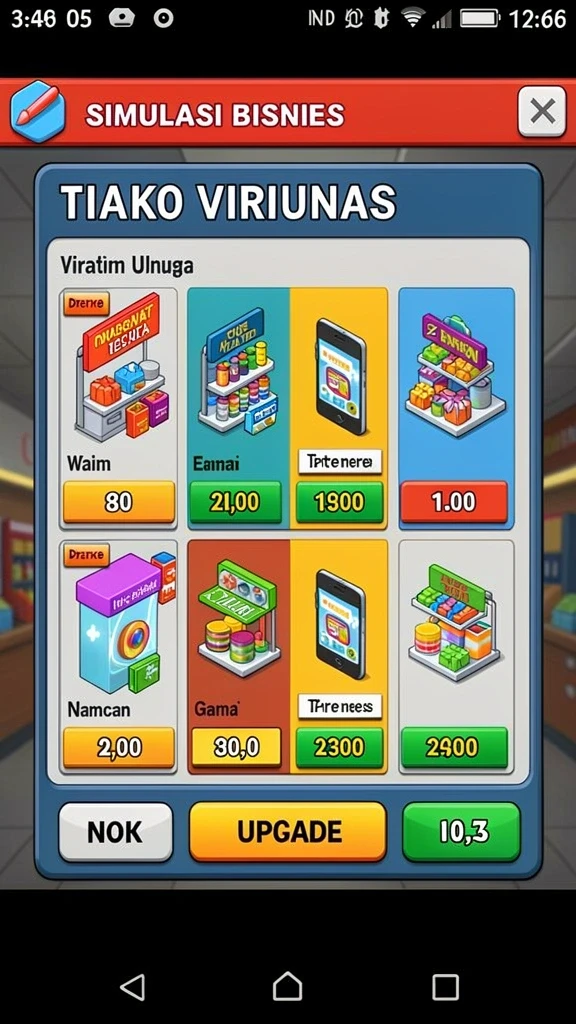Viewport: 576px width, 1024px height.
Task: Buy Namcan for 2,00
Action: pos(119,748)
